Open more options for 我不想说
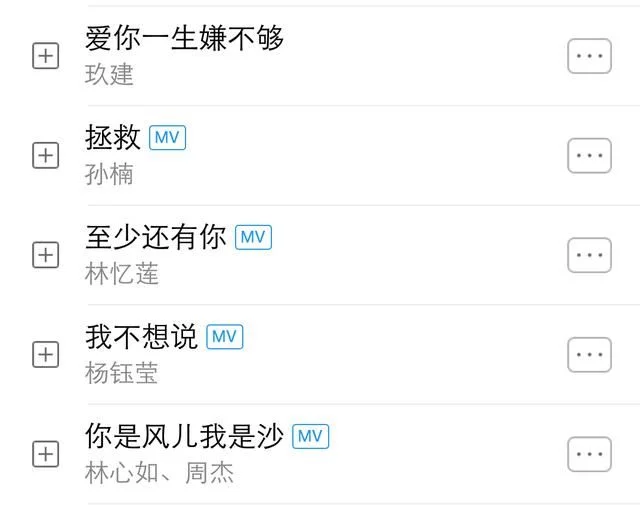Viewport: 640px width, 505px height. [589, 355]
